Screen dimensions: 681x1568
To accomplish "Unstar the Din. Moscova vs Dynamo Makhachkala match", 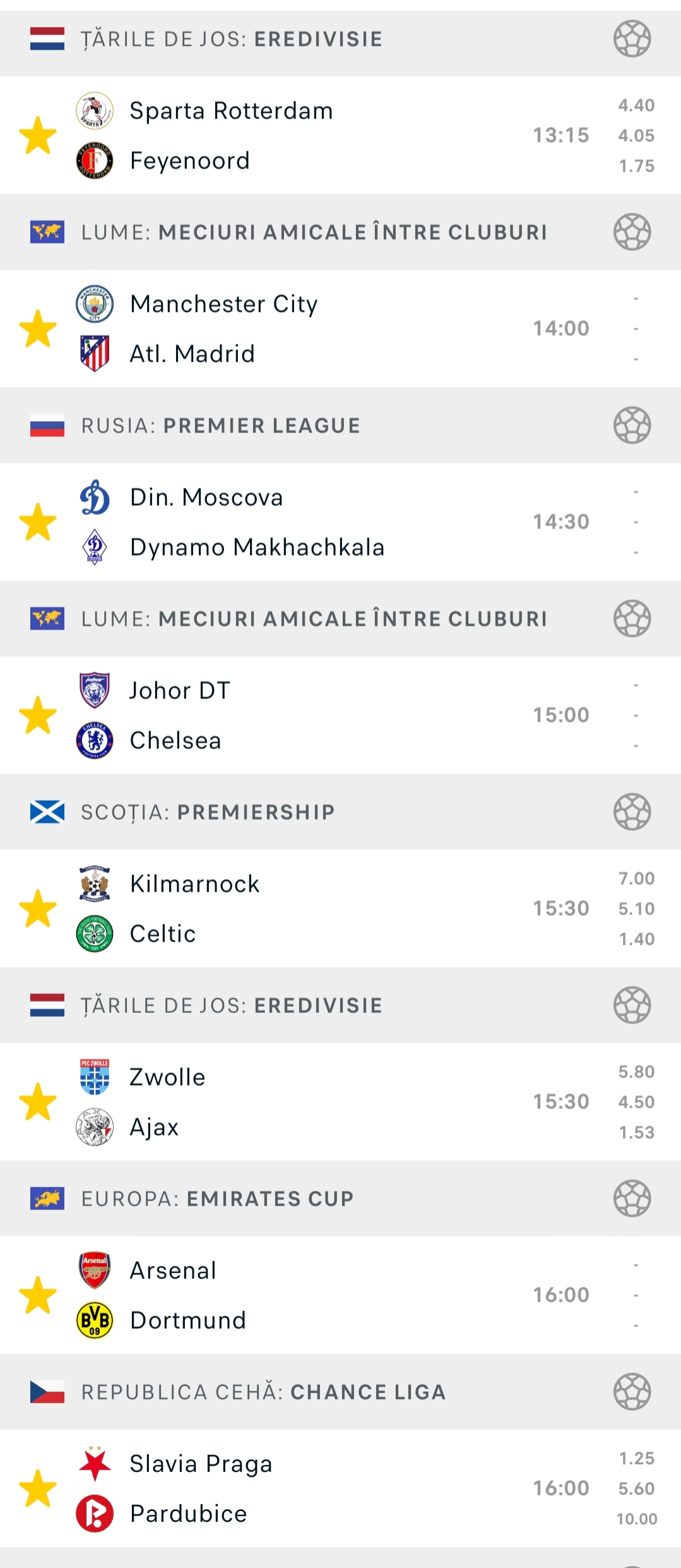I will (38, 522).
